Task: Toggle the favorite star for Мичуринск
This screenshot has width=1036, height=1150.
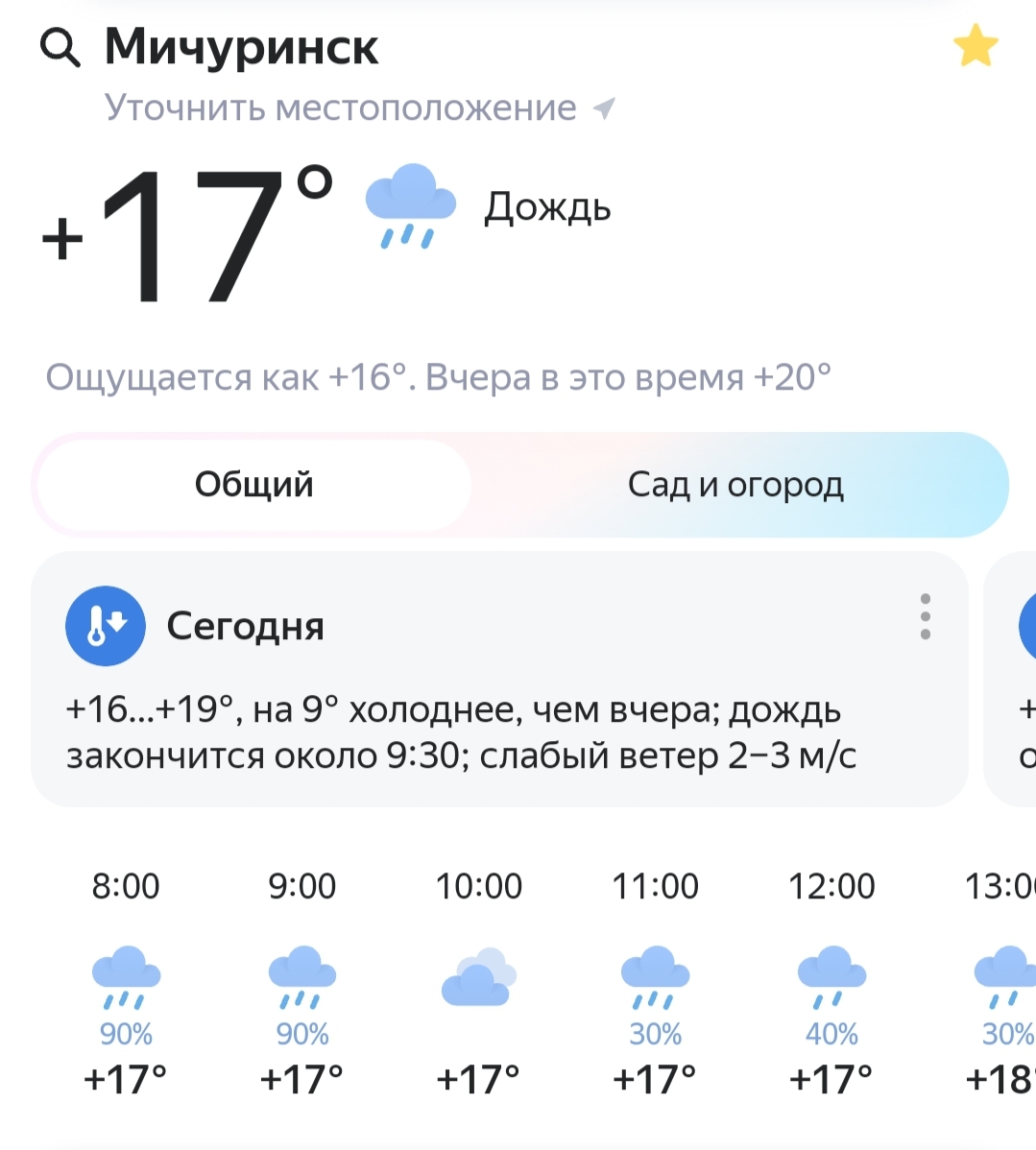Action: tap(976, 47)
